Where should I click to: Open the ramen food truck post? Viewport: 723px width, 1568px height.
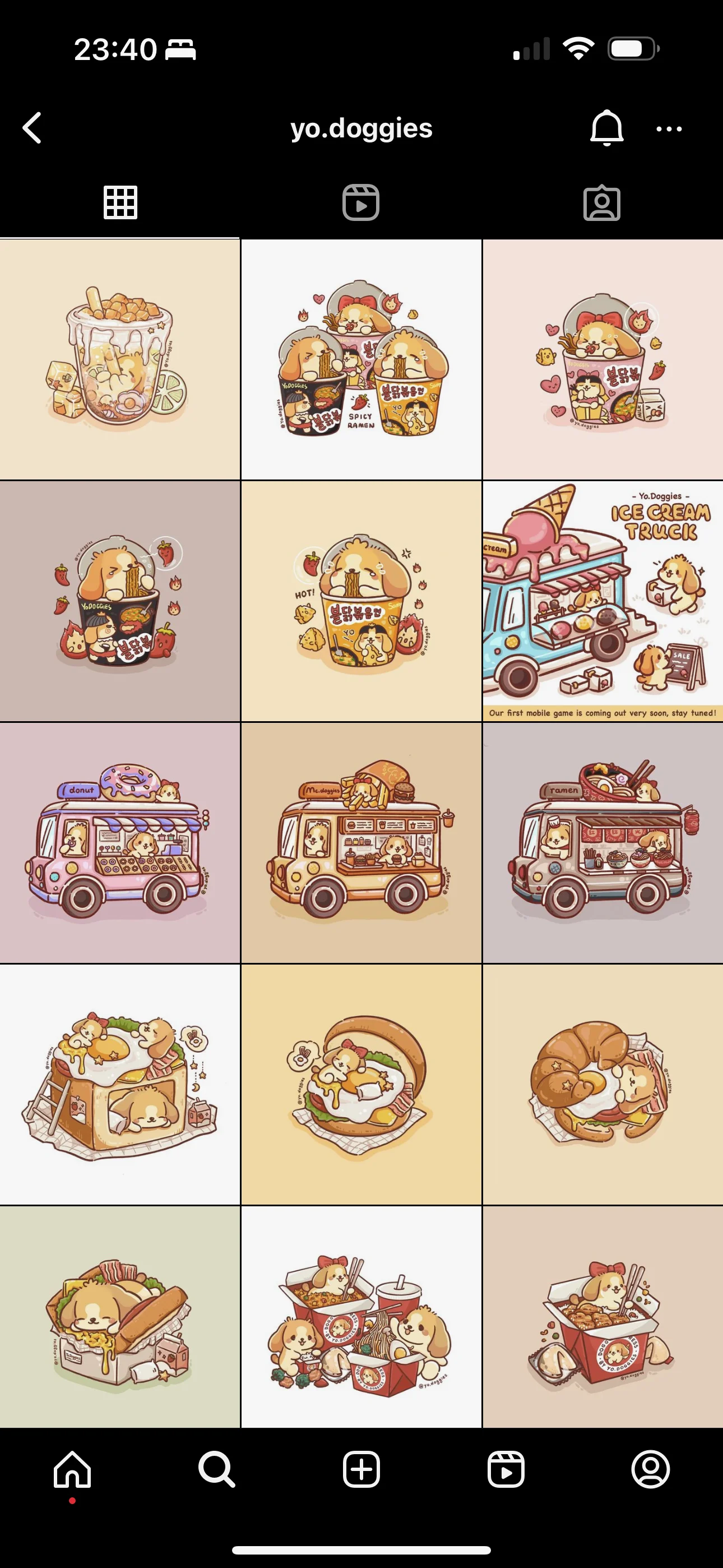coord(602,842)
